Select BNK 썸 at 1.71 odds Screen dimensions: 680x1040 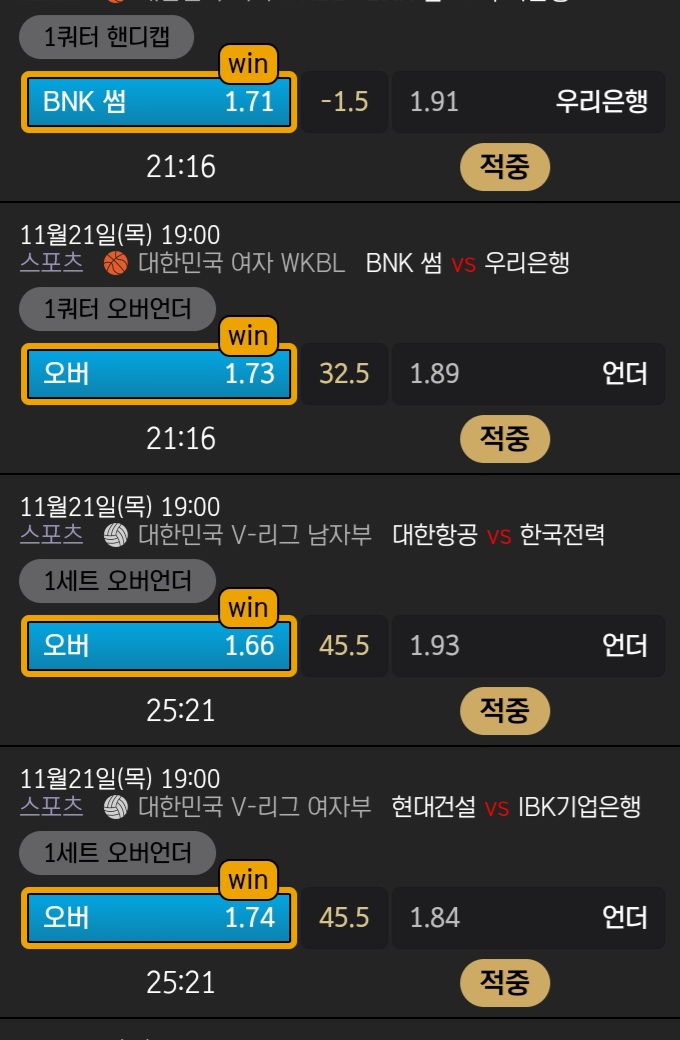click(x=159, y=102)
